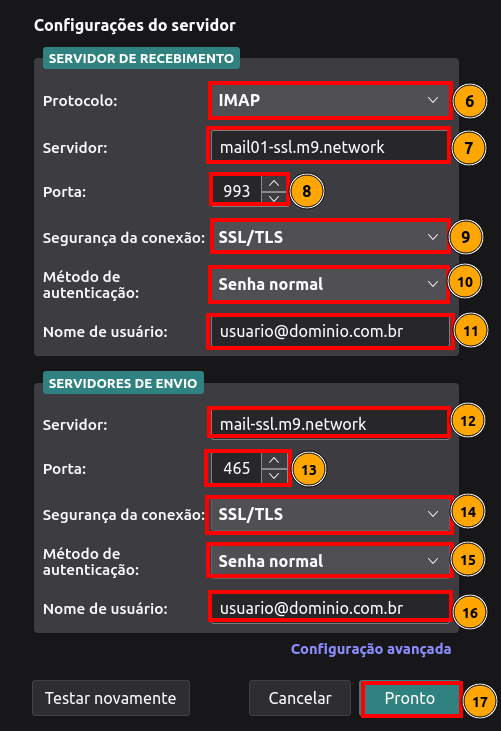The height and width of the screenshot is (731, 501).
Task: Decrease the outgoing Porta value 465
Action: pos(274,476)
